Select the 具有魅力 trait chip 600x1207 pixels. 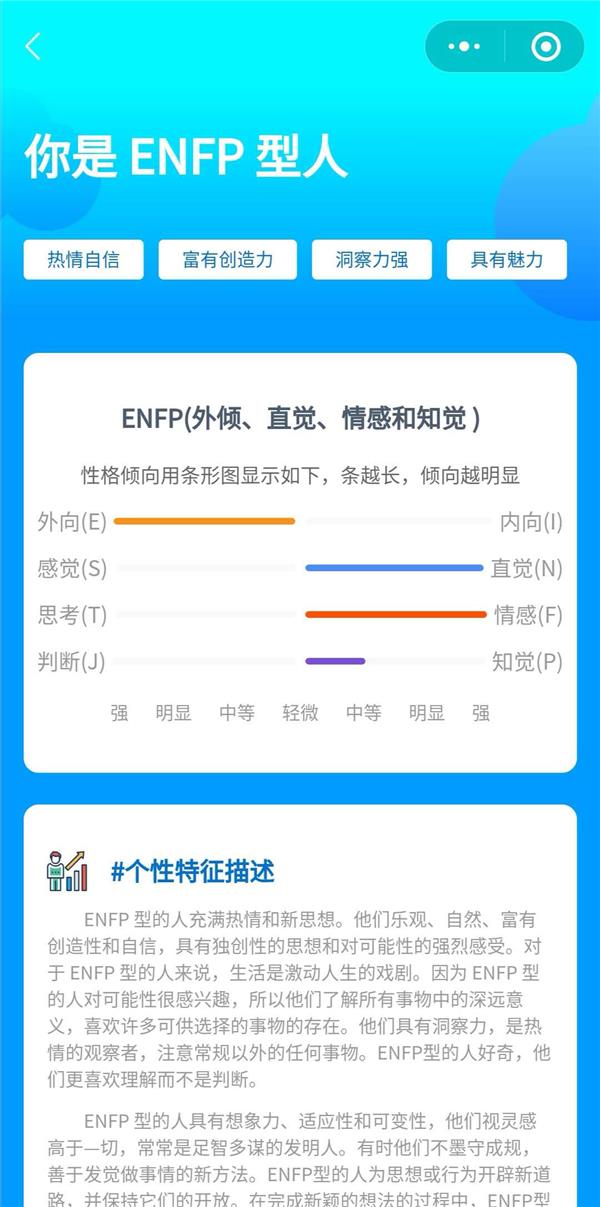coord(507,260)
